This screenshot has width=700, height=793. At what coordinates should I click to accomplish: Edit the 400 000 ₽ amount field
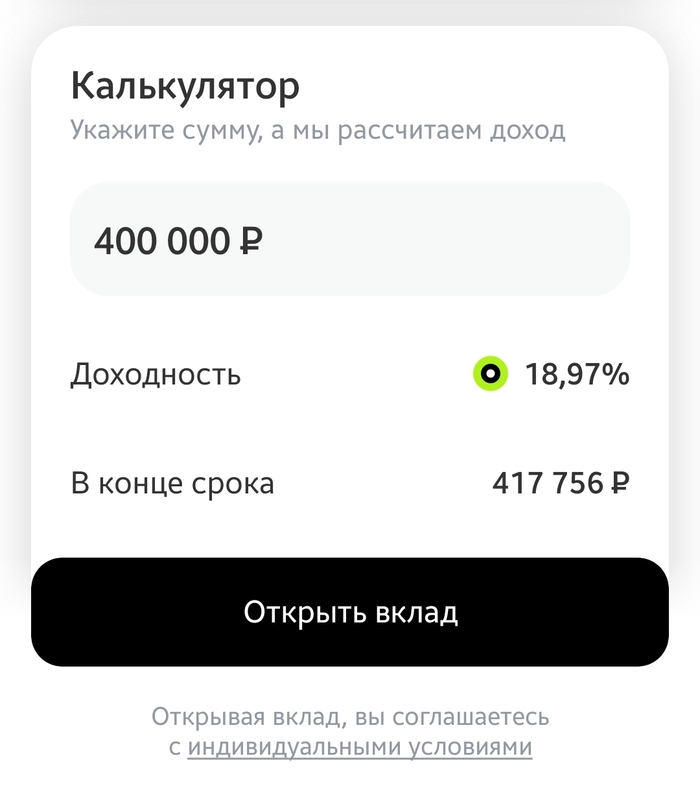coord(349,240)
